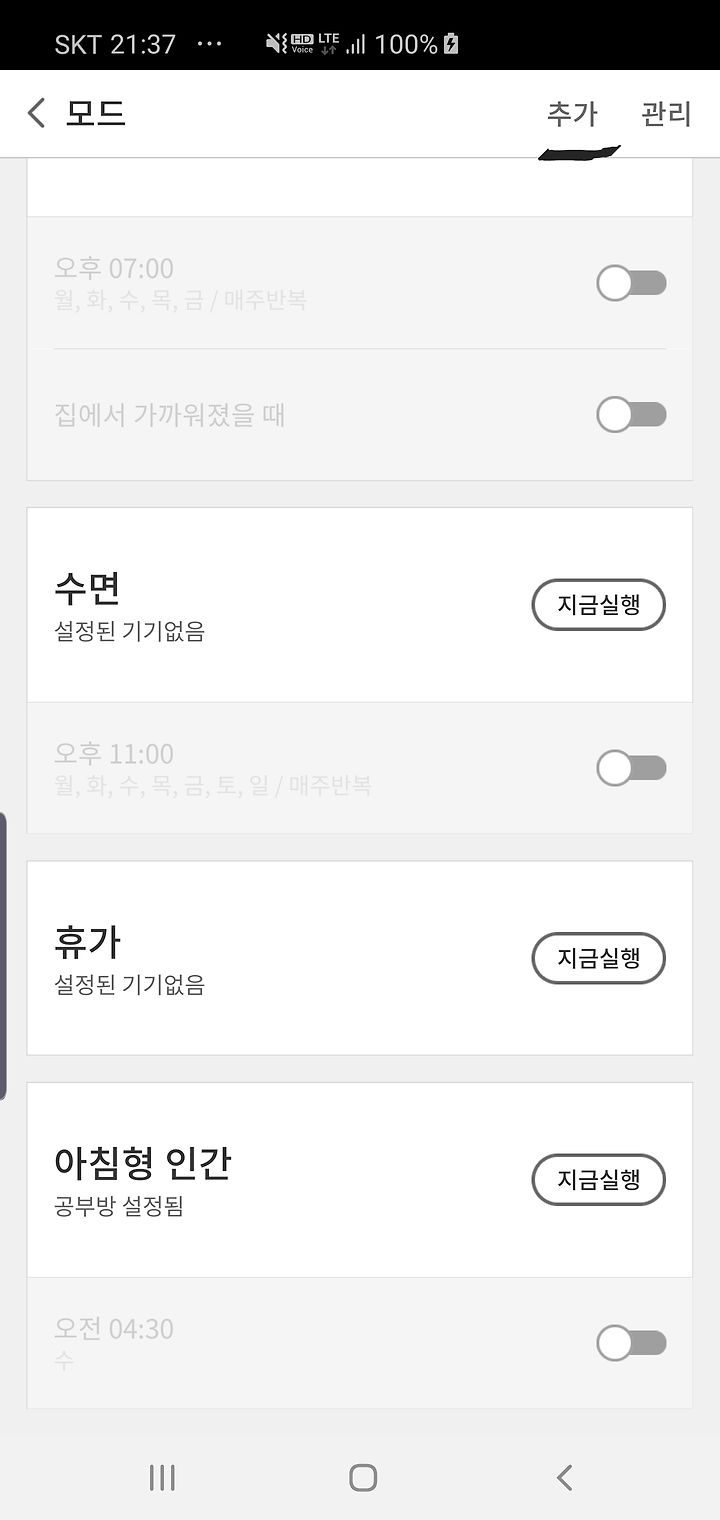Tap 추가 to add a mode
This screenshot has width=720, height=1520.
(x=572, y=113)
